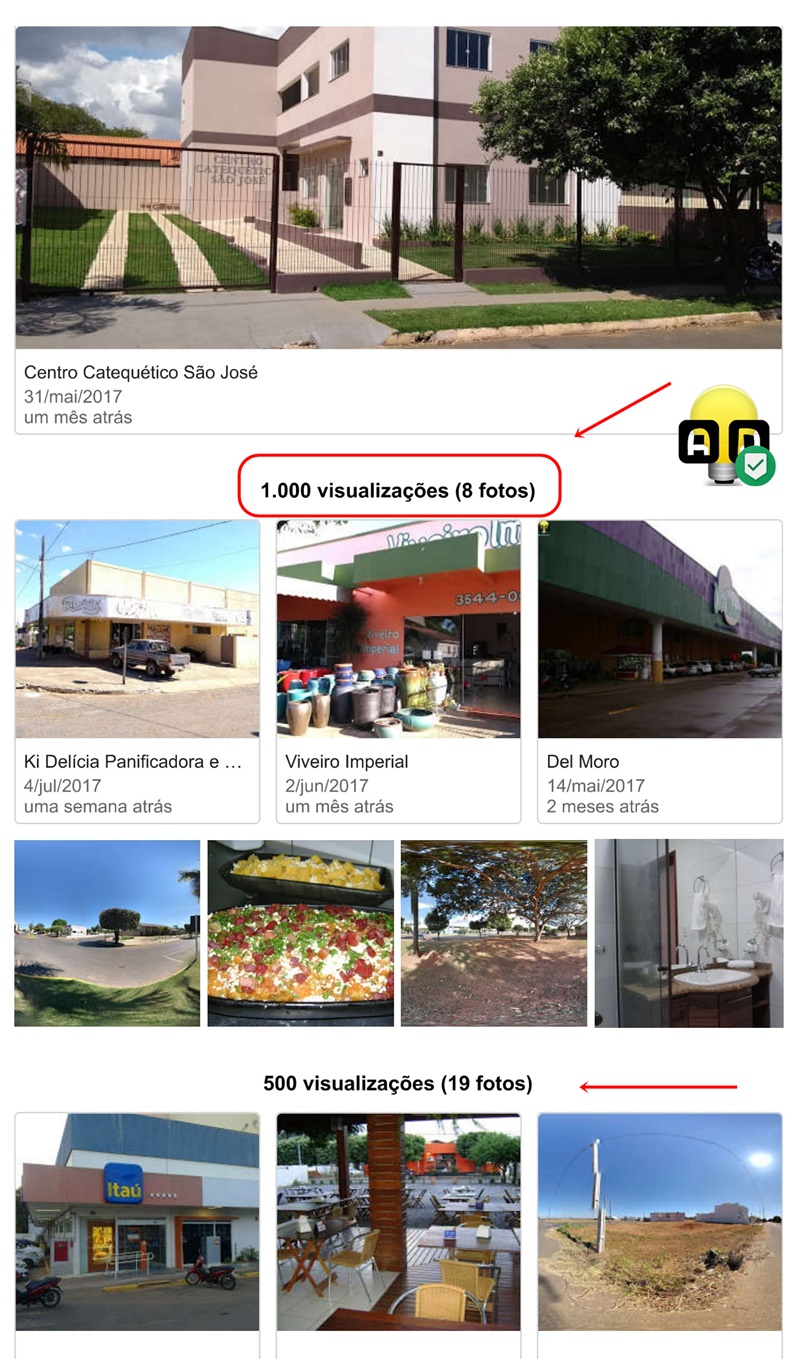Open the Itaú bank photo card
Image resolution: width=800 pixels, height=1359 pixels.
(x=137, y=1235)
